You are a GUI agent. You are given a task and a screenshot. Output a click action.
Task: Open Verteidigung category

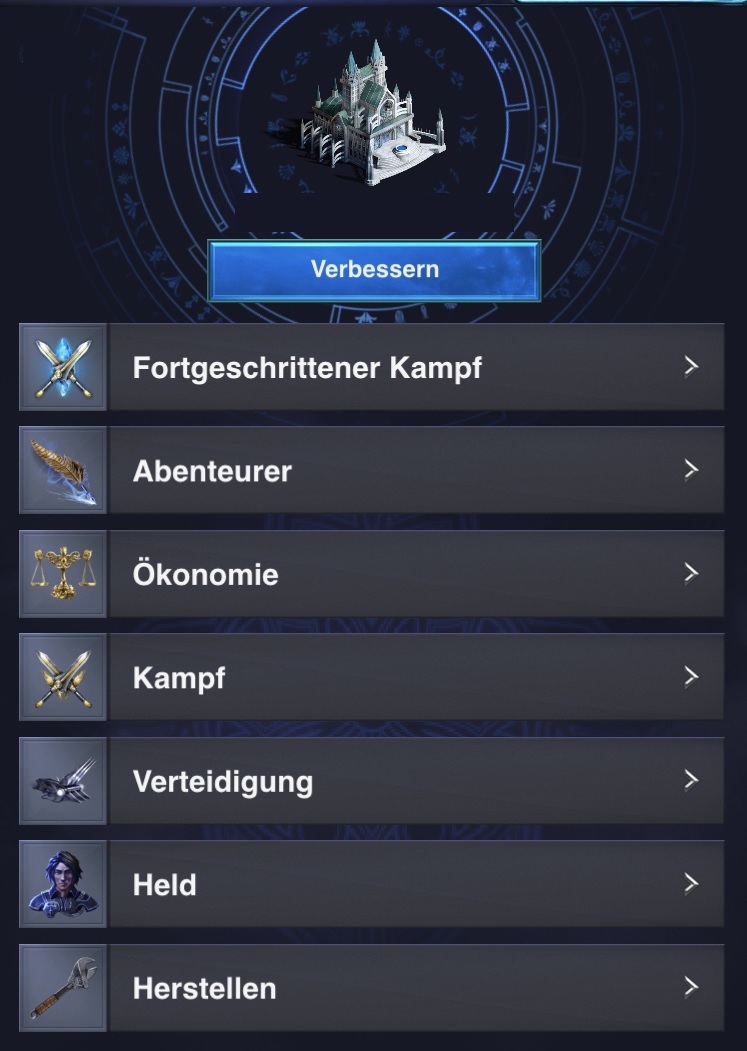[x=414, y=781]
